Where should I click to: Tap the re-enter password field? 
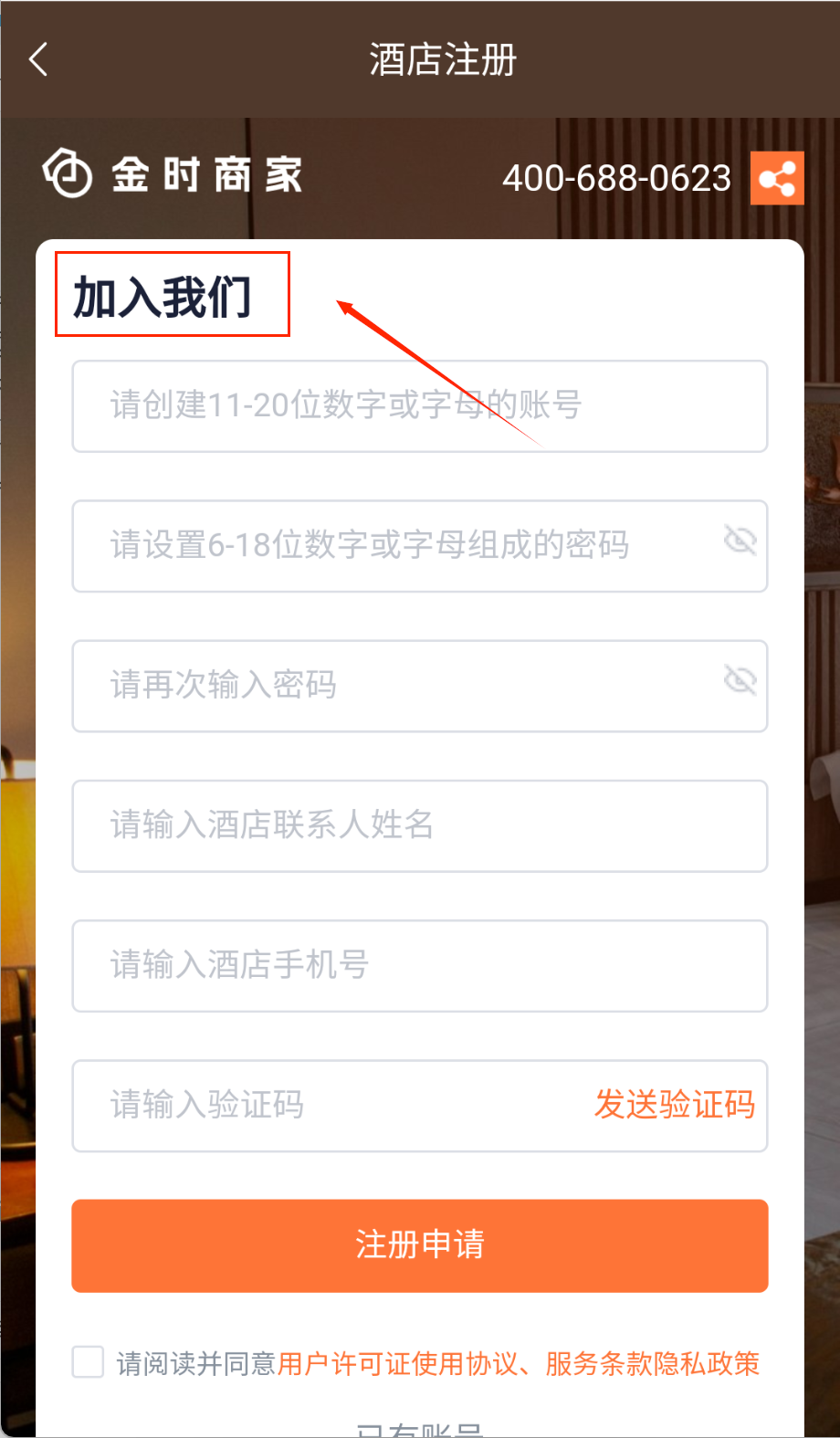[x=393, y=686]
